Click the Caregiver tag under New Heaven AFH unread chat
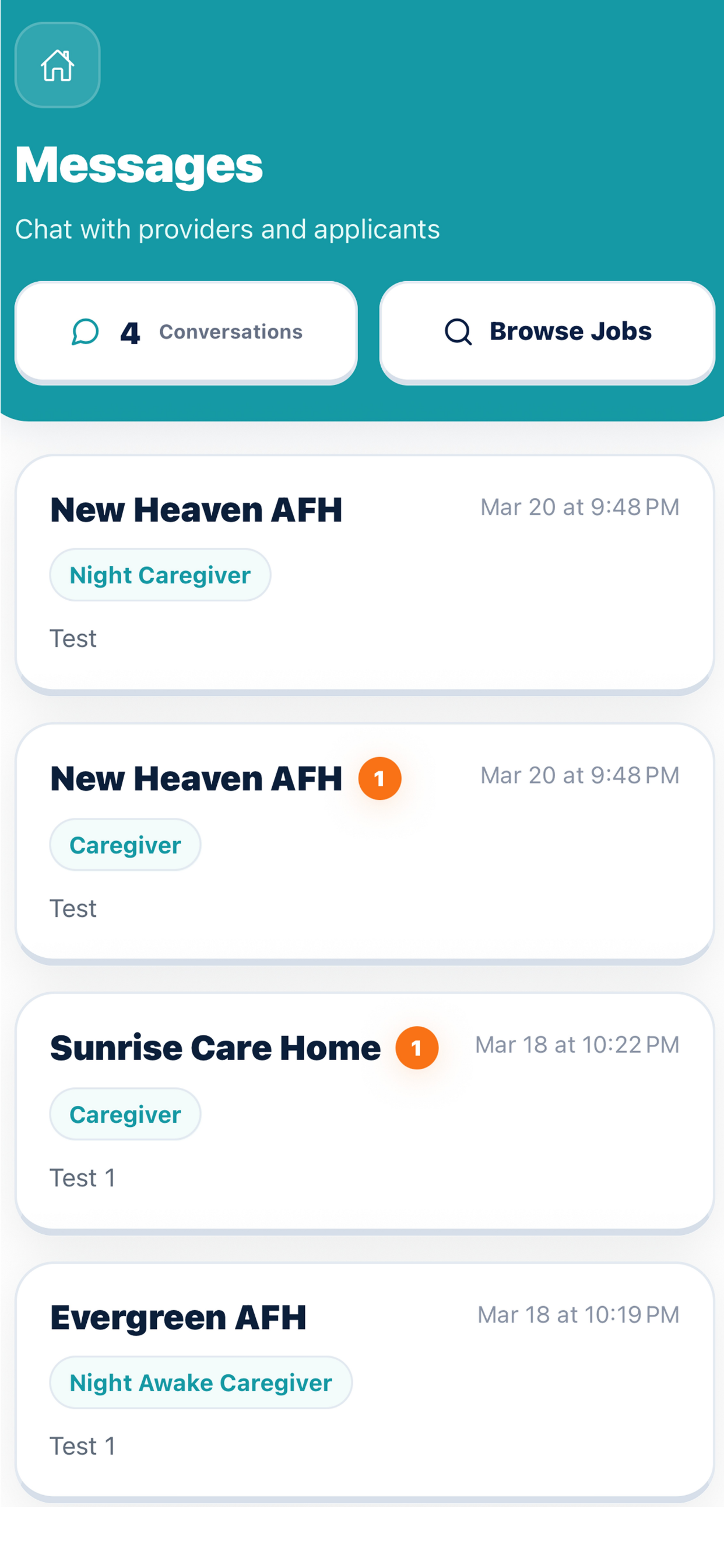724x1568 pixels. (125, 844)
